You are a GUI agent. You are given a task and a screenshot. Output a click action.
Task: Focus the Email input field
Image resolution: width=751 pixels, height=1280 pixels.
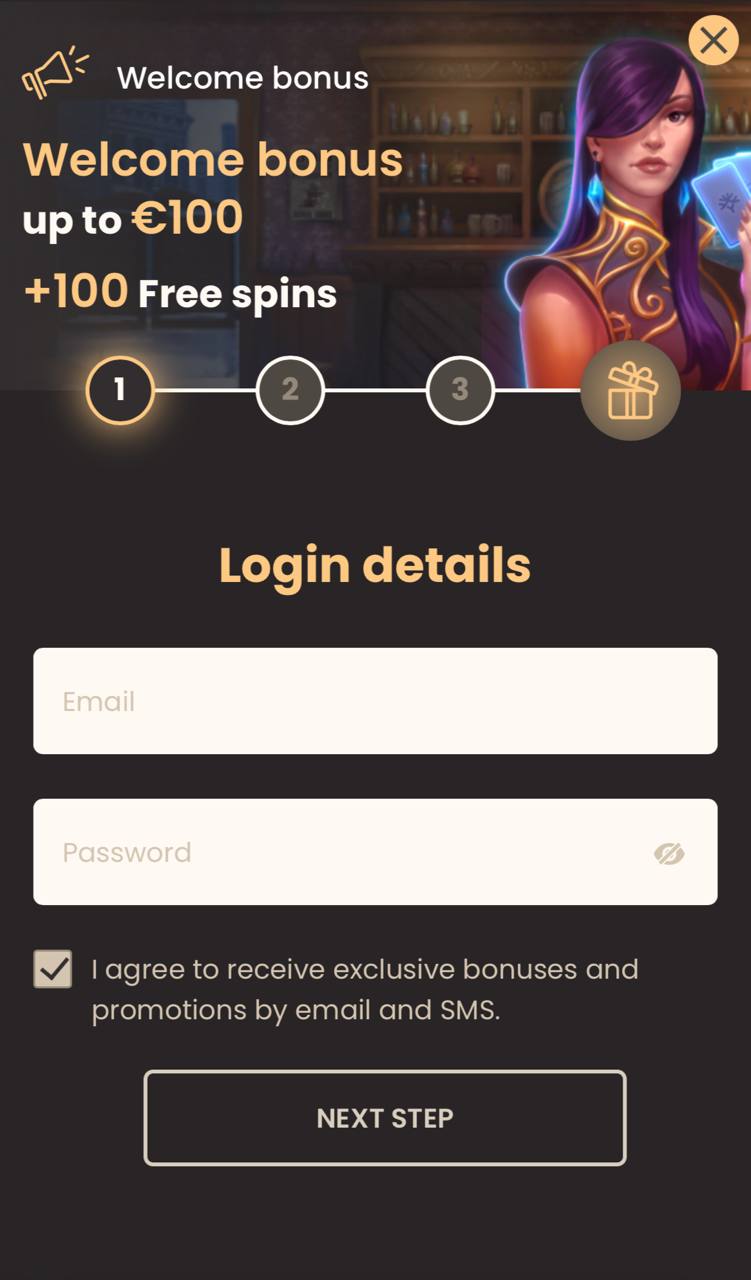tap(375, 701)
